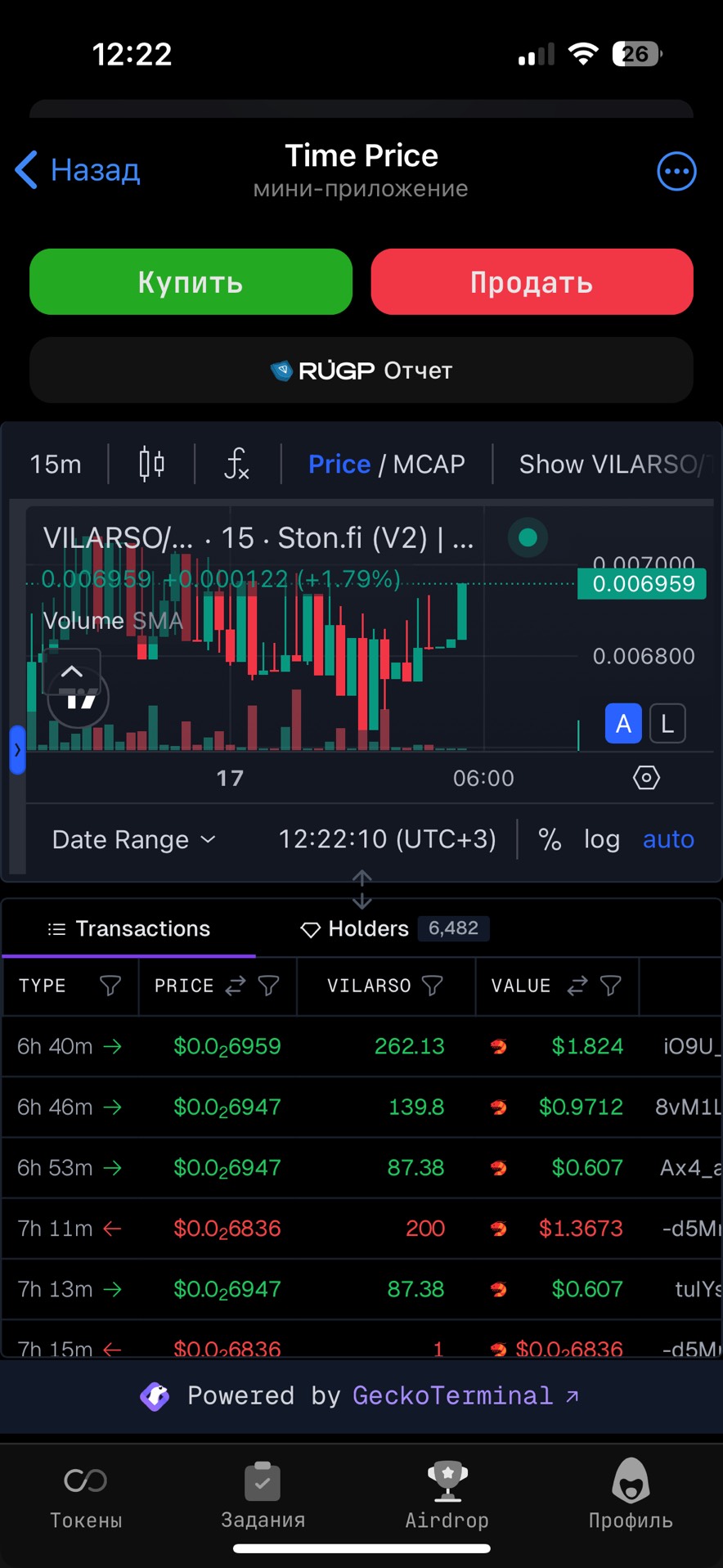The height and width of the screenshot is (1568, 723).
Task: Select the Airdrop trophy icon
Action: coord(447,1497)
